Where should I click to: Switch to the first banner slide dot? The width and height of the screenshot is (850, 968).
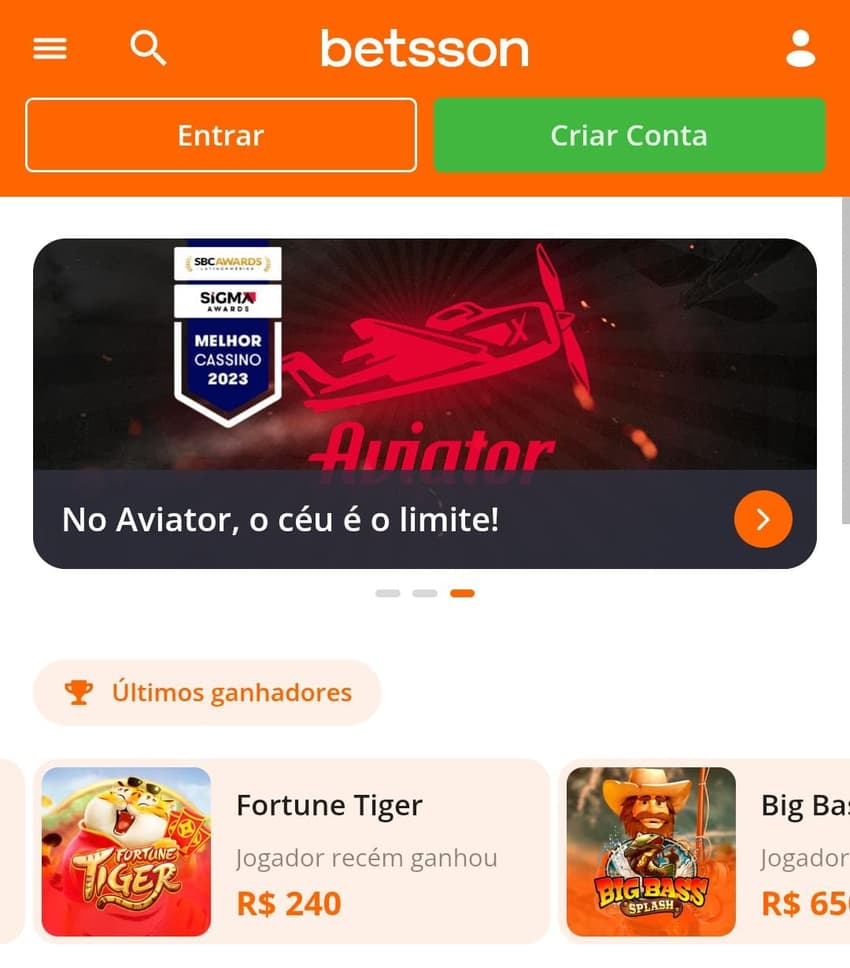tap(389, 593)
